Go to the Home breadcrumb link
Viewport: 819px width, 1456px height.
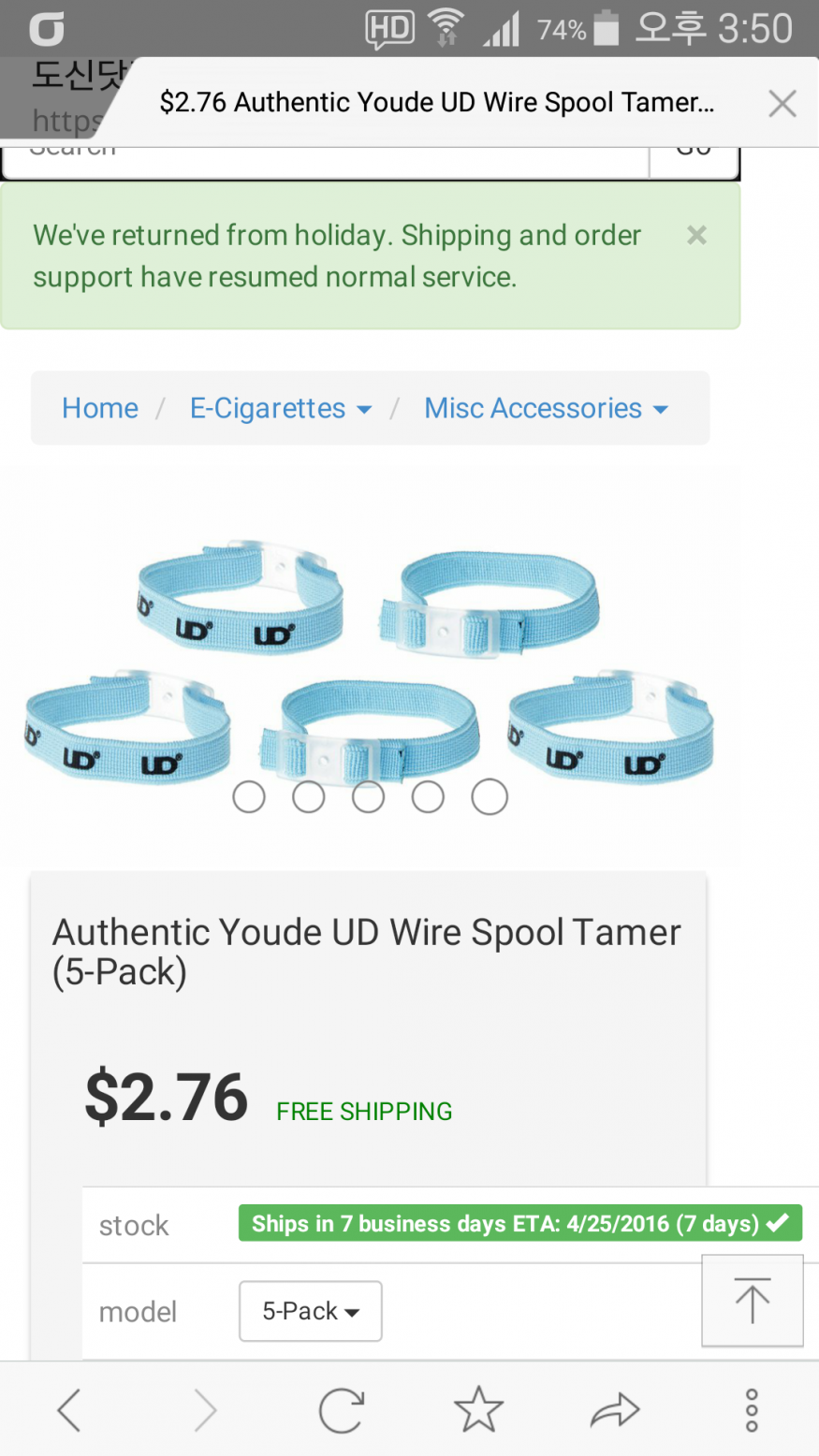pos(100,408)
